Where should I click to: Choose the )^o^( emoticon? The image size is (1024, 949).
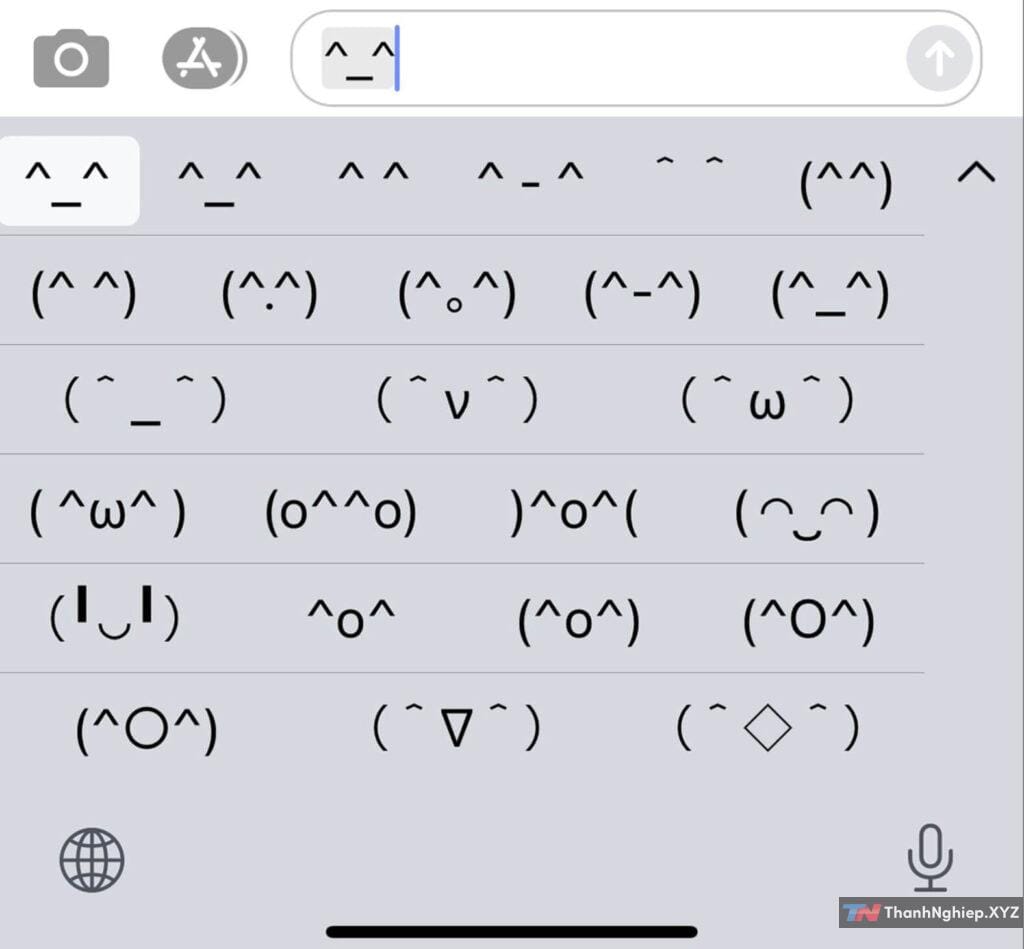pos(573,512)
